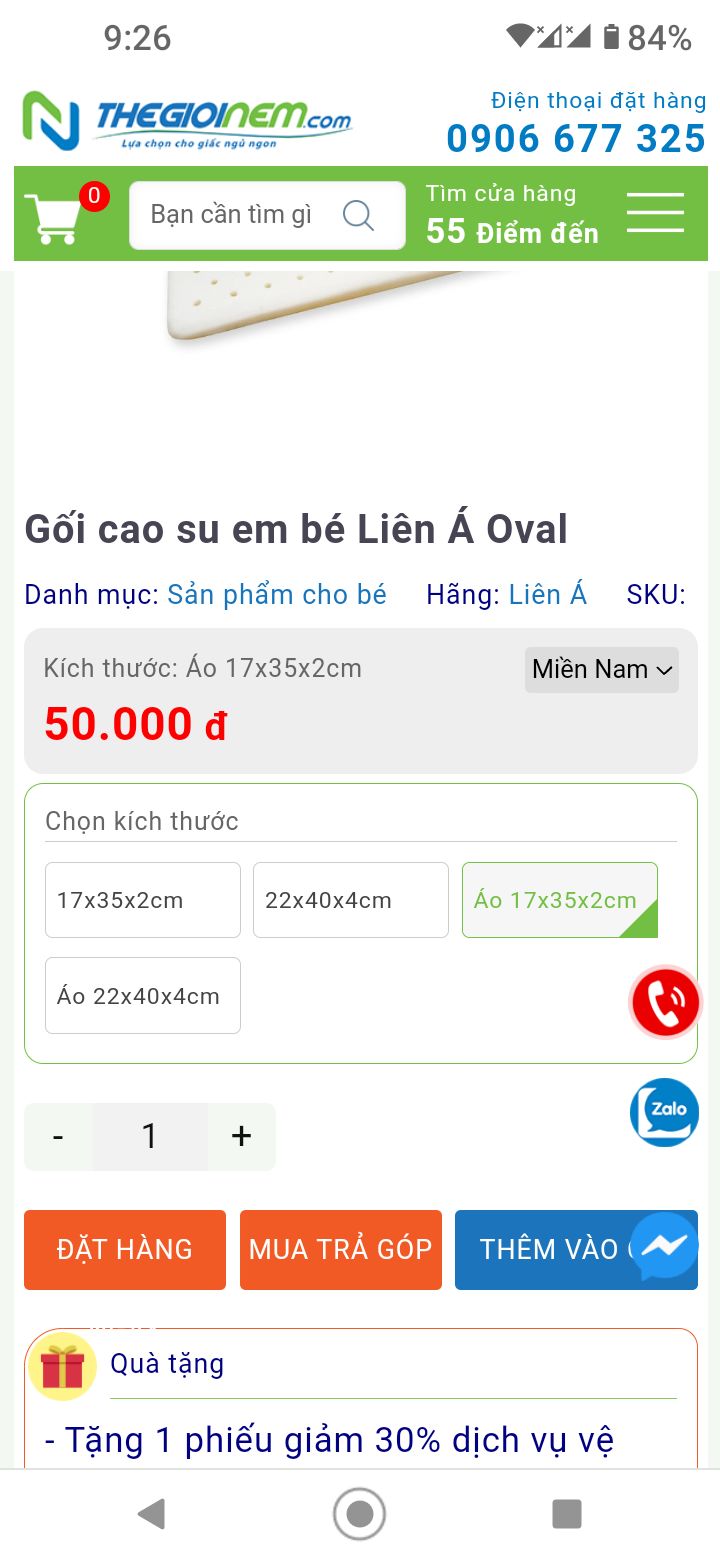The image size is (720, 1560).
Task: Pick the 'Áo 22x40x4cm' option
Action: point(143,996)
